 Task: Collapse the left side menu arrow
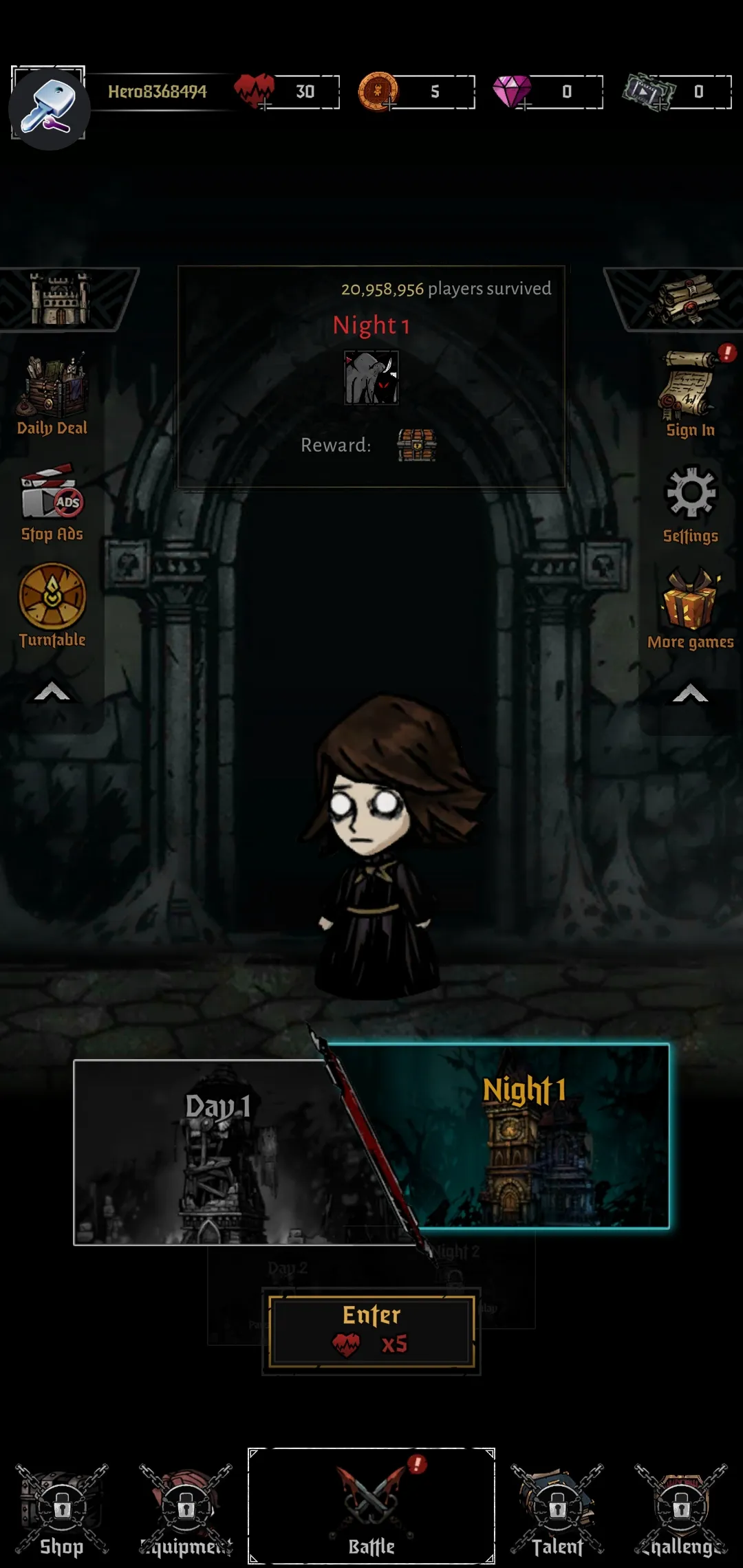(x=52, y=692)
